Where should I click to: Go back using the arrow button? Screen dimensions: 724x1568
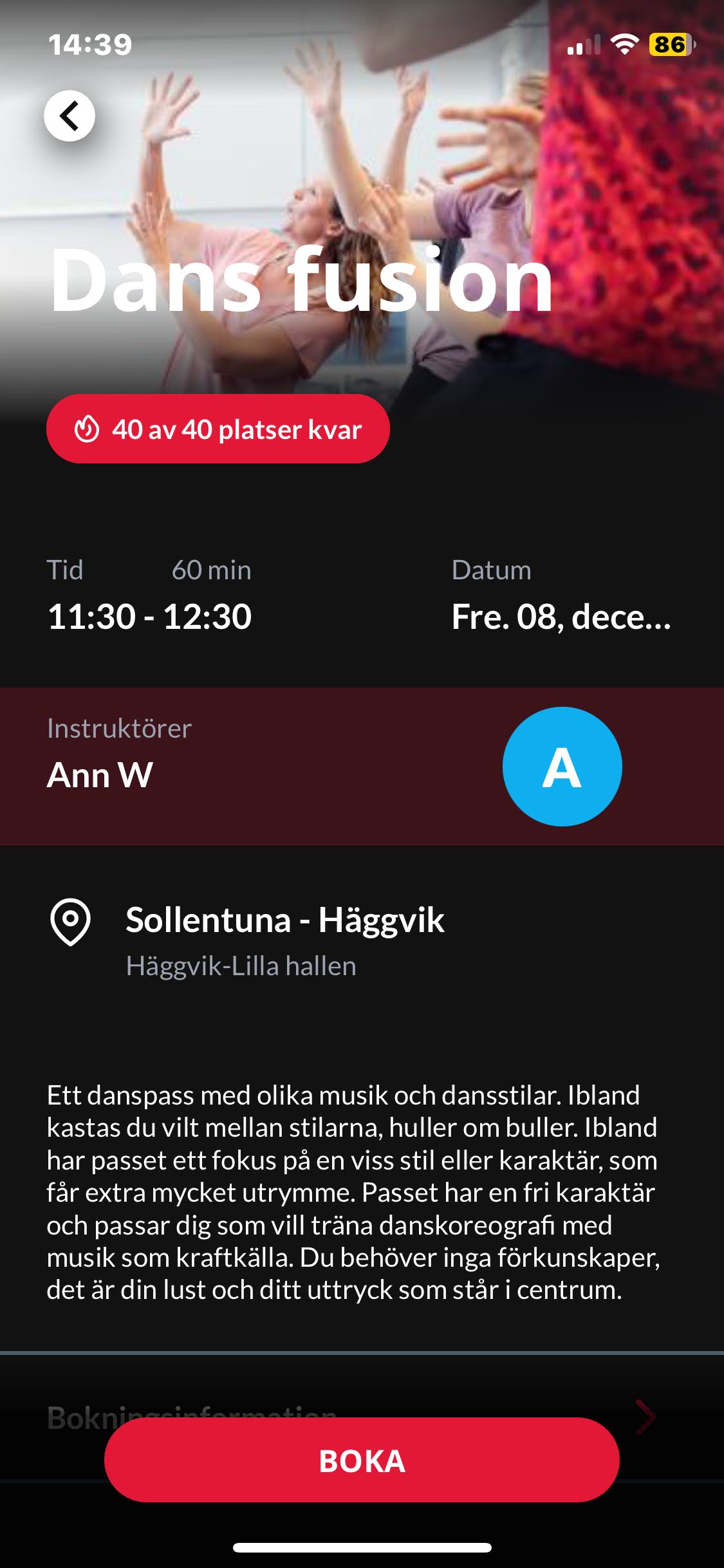coord(70,116)
